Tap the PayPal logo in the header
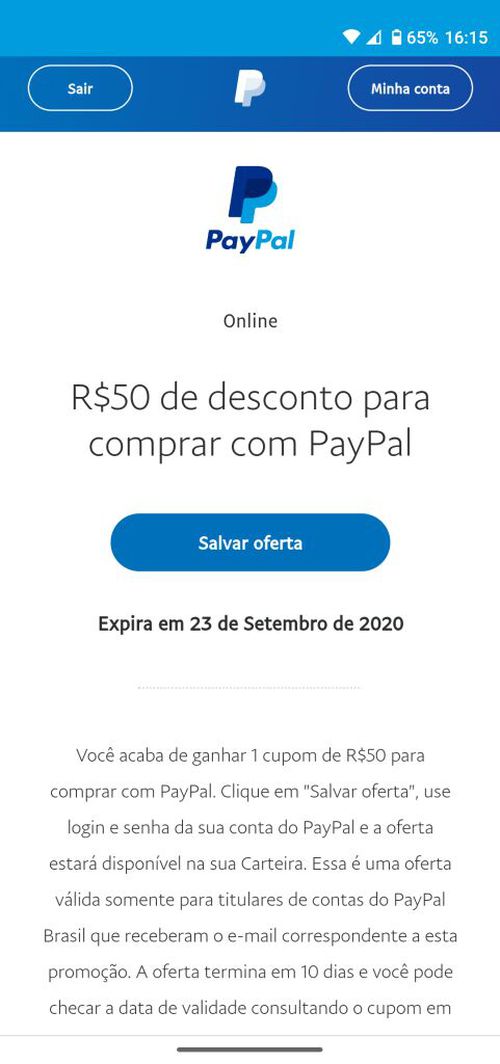The height and width of the screenshot is (1064, 500). click(x=250, y=89)
